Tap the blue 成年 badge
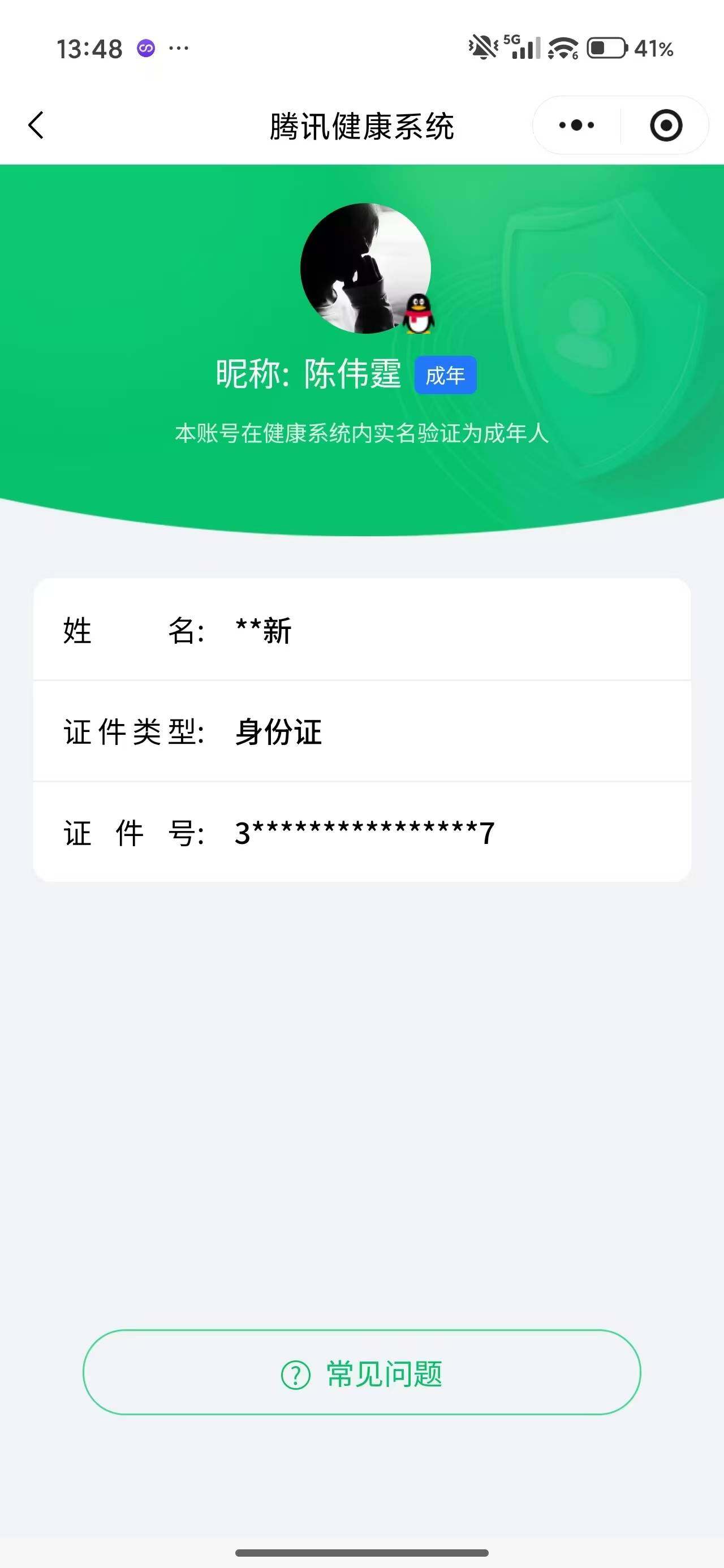Image resolution: width=724 pixels, height=1568 pixels. tap(445, 376)
